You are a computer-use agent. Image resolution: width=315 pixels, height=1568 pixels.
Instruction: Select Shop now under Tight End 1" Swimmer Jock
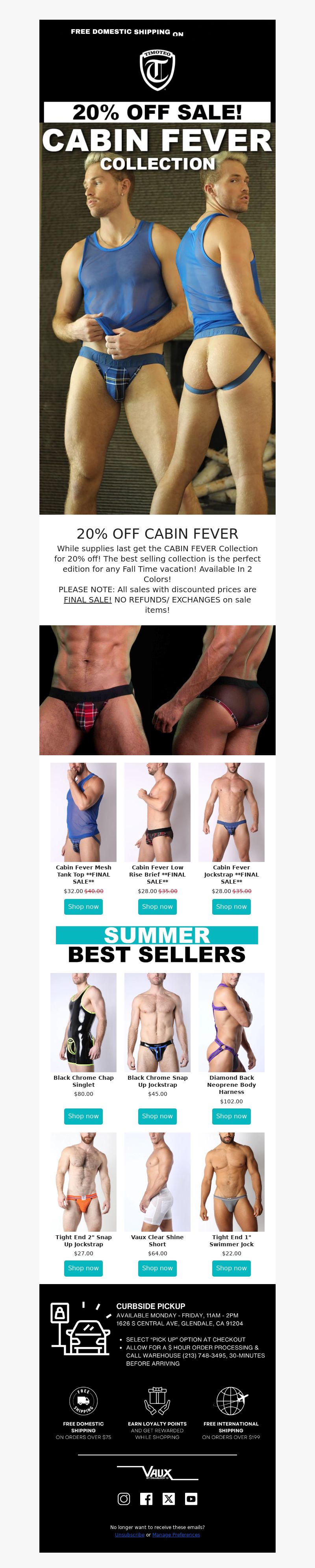pyautogui.click(x=231, y=1268)
